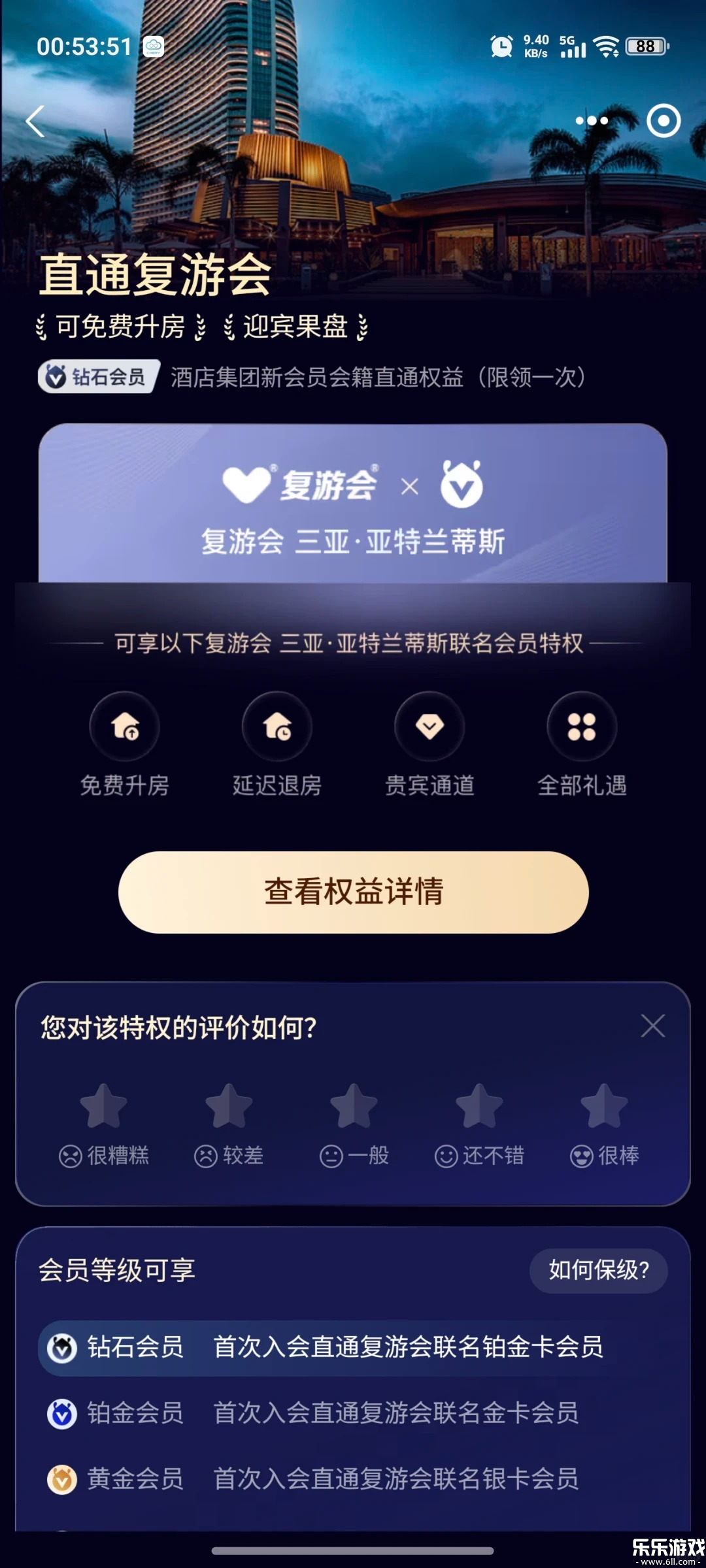Open the three-dot more menu

(x=592, y=121)
